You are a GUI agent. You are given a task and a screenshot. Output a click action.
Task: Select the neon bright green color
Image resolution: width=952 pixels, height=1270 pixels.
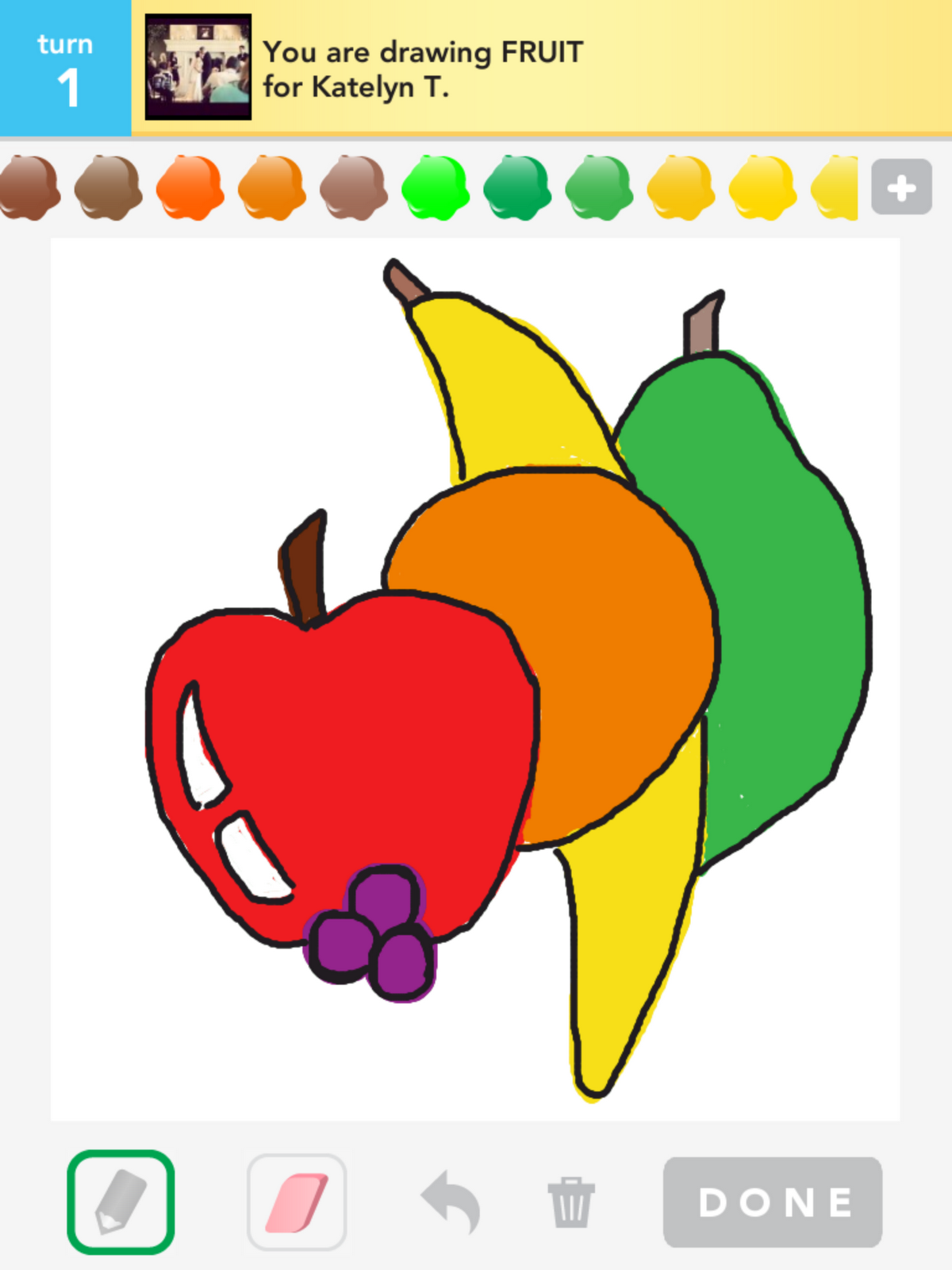click(434, 188)
